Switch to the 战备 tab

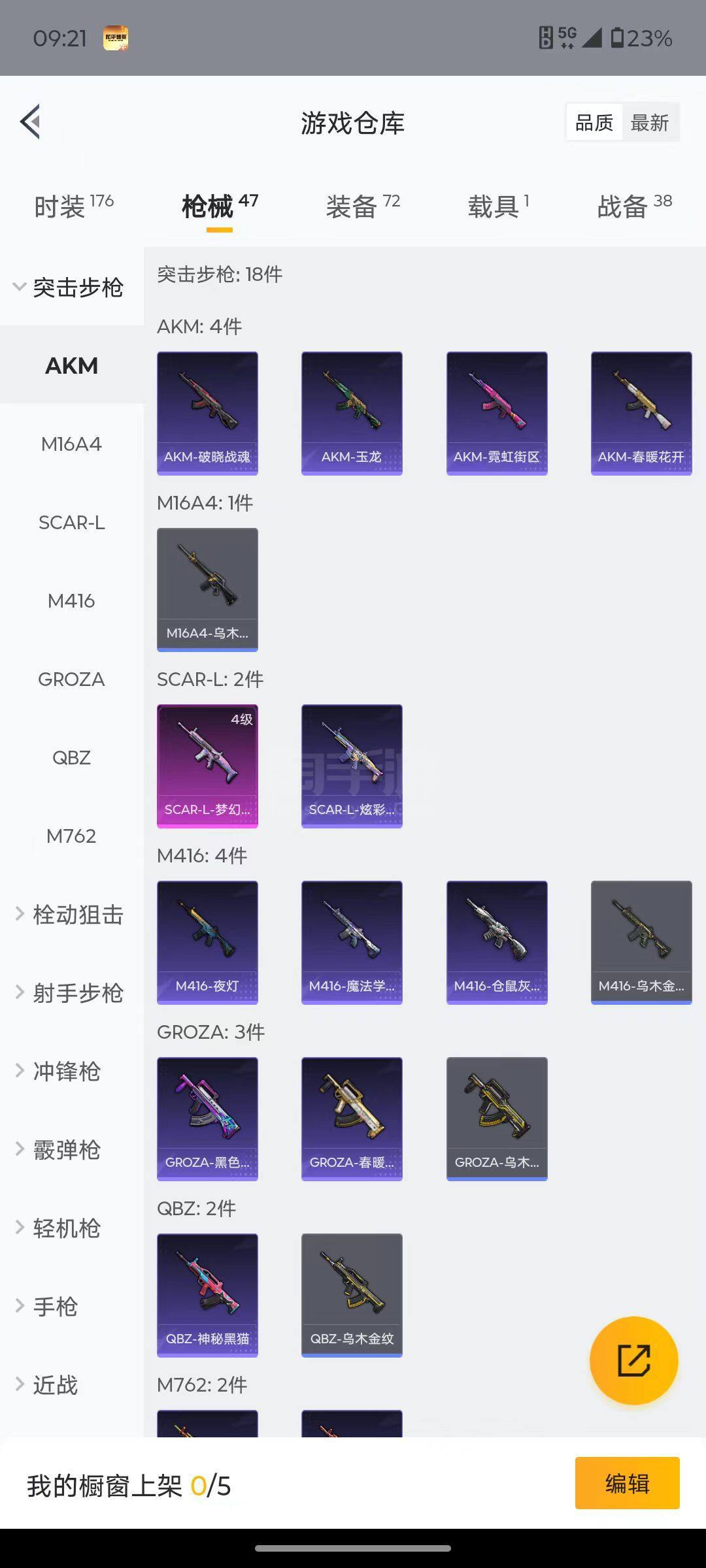point(633,206)
